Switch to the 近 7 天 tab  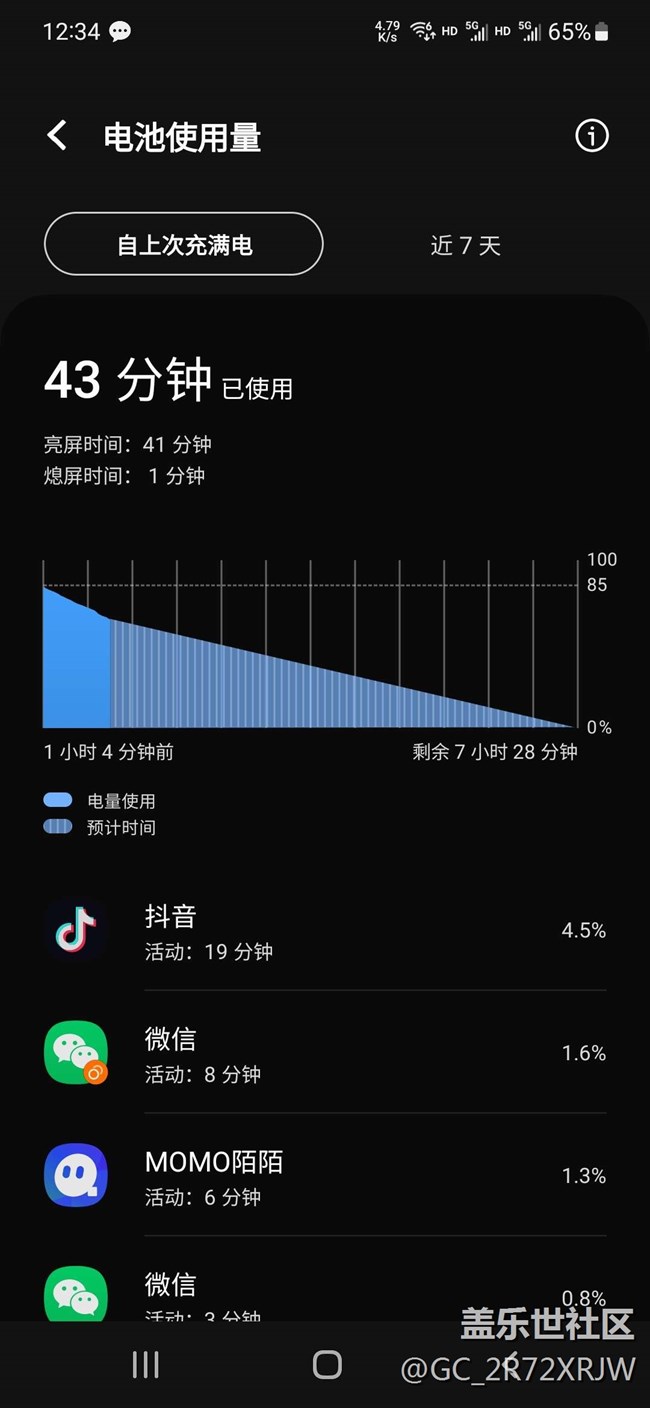pyautogui.click(x=465, y=245)
